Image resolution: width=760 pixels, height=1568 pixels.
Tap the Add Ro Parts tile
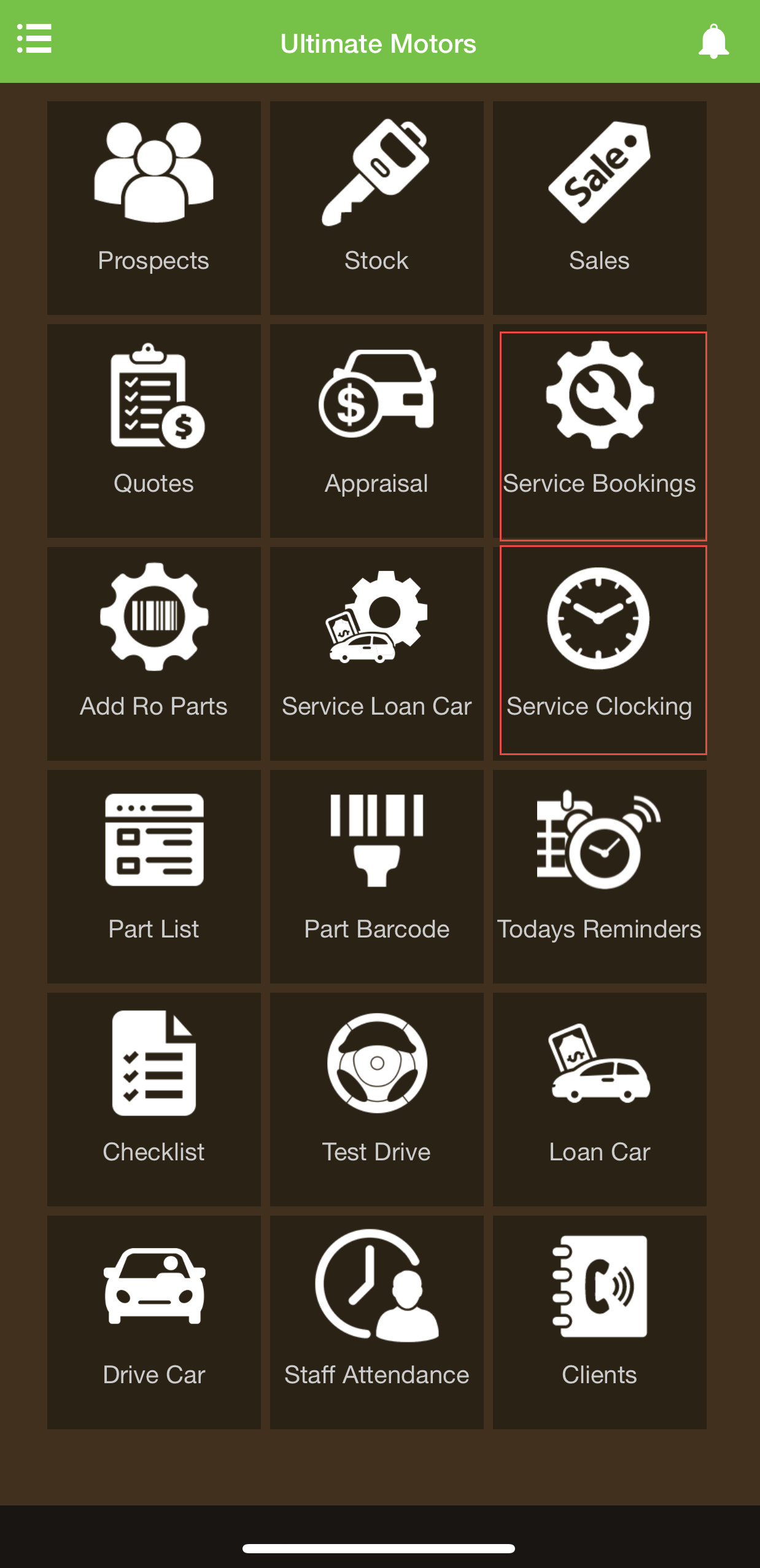coord(153,653)
